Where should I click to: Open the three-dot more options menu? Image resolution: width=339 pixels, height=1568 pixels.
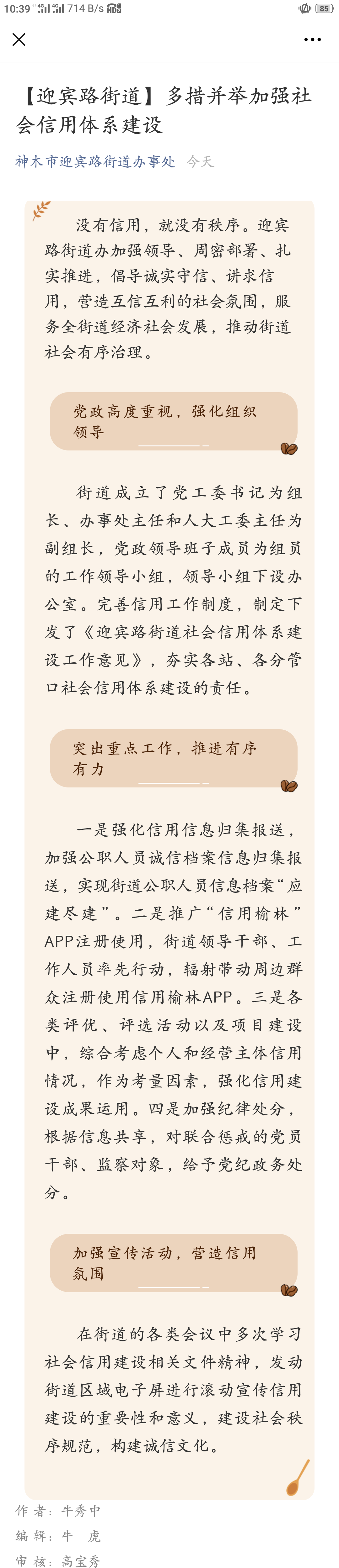(x=312, y=39)
